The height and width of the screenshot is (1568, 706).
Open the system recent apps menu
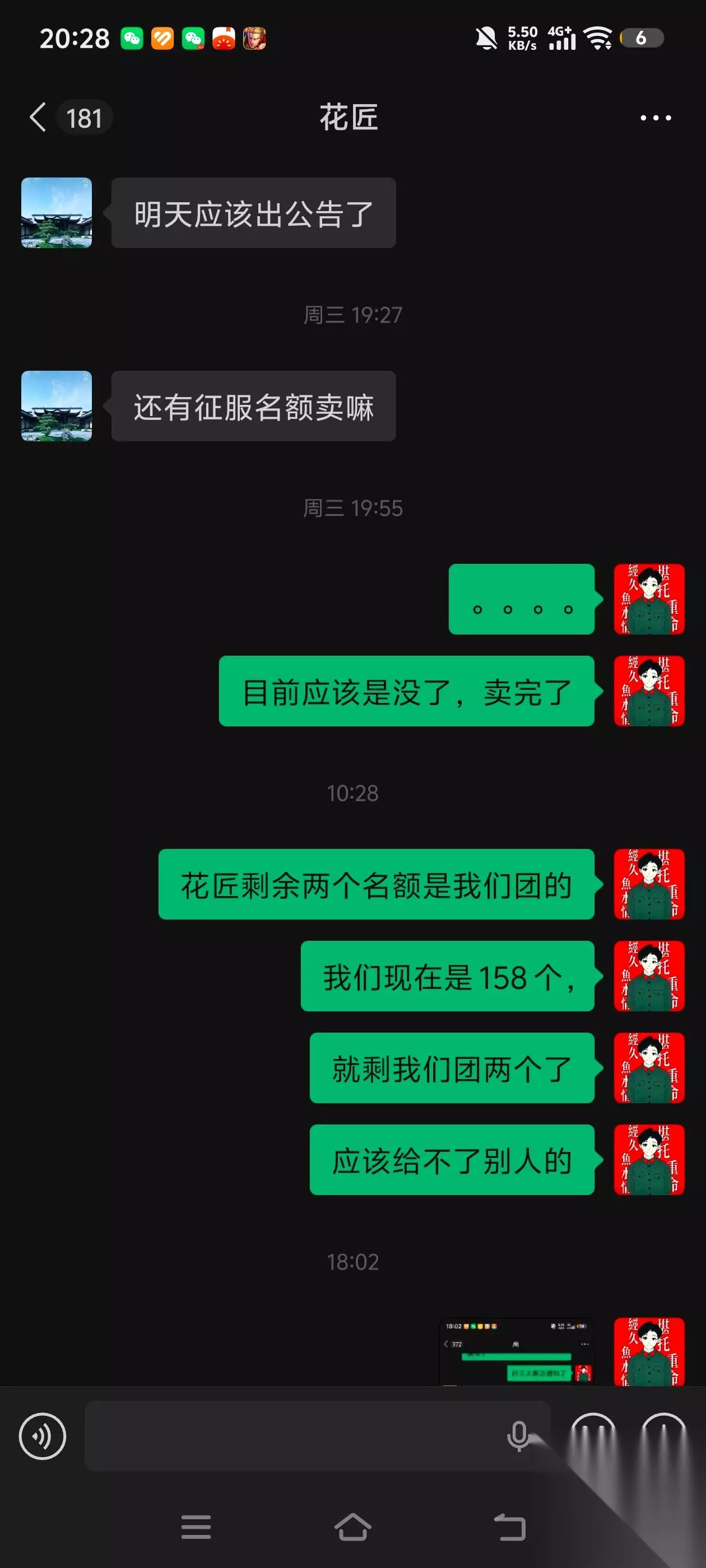point(196,1527)
